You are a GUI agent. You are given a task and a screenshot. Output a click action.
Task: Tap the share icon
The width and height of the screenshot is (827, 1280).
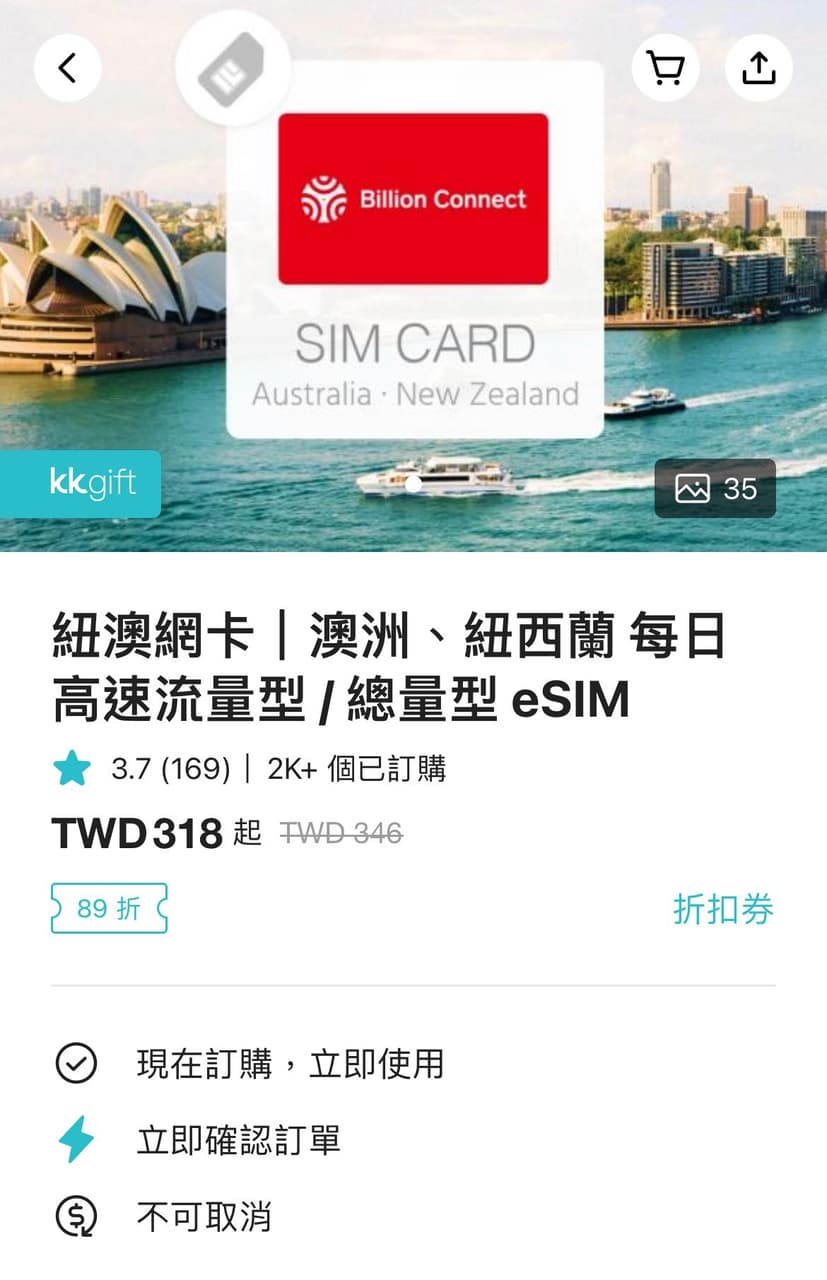(x=759, y=67)
